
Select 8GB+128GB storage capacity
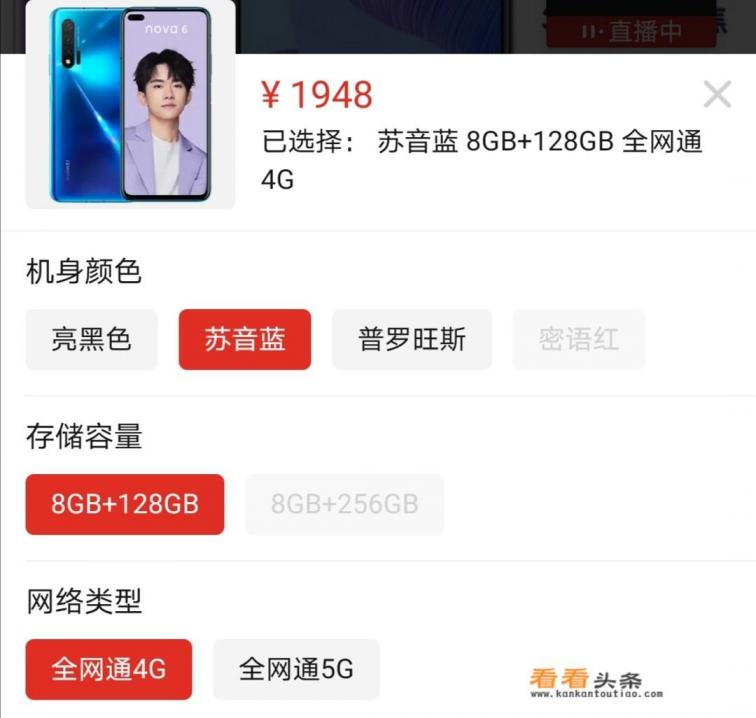pyautogui.click(x=125, y=504)
